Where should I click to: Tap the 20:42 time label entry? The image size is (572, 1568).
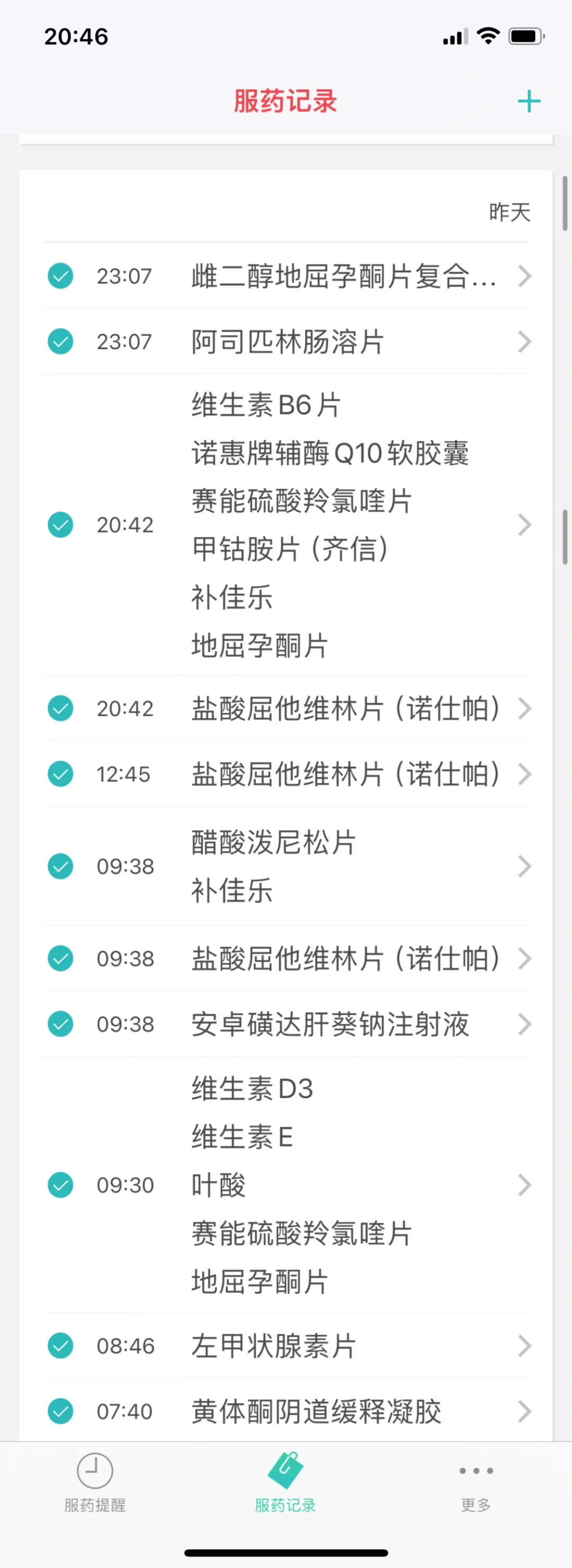[125, 524]
